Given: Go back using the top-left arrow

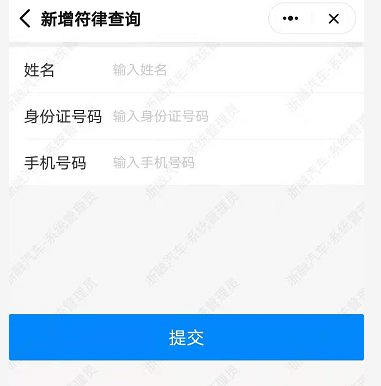Looking at the screenshot, I should [25, 18].
